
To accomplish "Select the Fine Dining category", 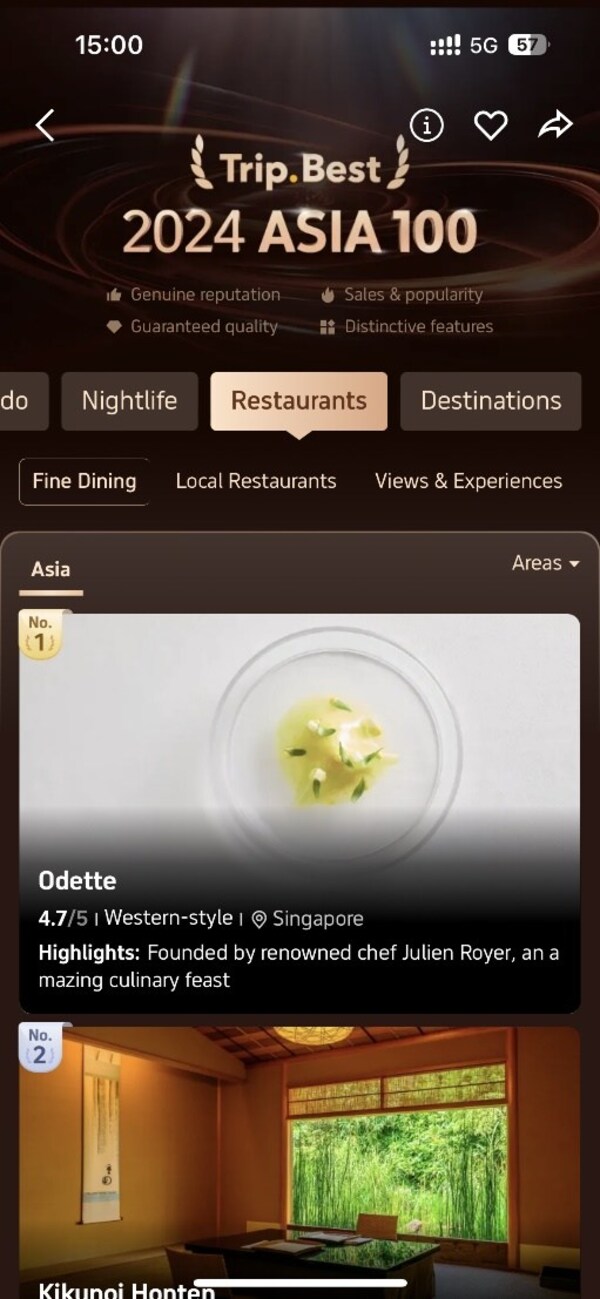I will pos(84,481).
